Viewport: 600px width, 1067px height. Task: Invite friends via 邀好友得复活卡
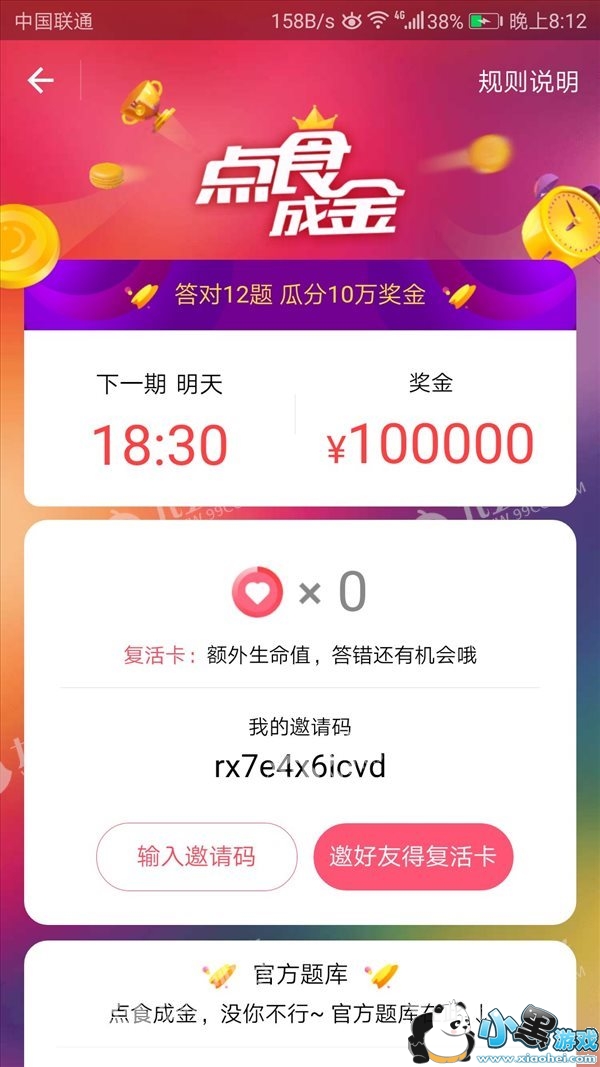tap(413, 857)
